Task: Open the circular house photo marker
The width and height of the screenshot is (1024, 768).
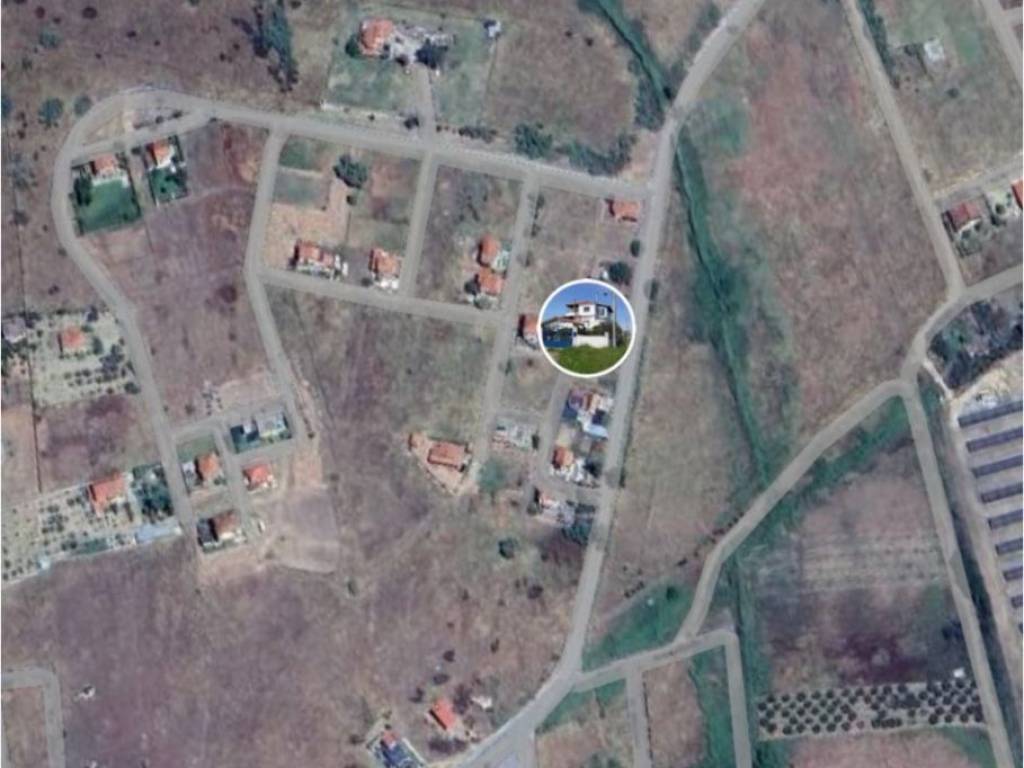Action: point(586,328)
